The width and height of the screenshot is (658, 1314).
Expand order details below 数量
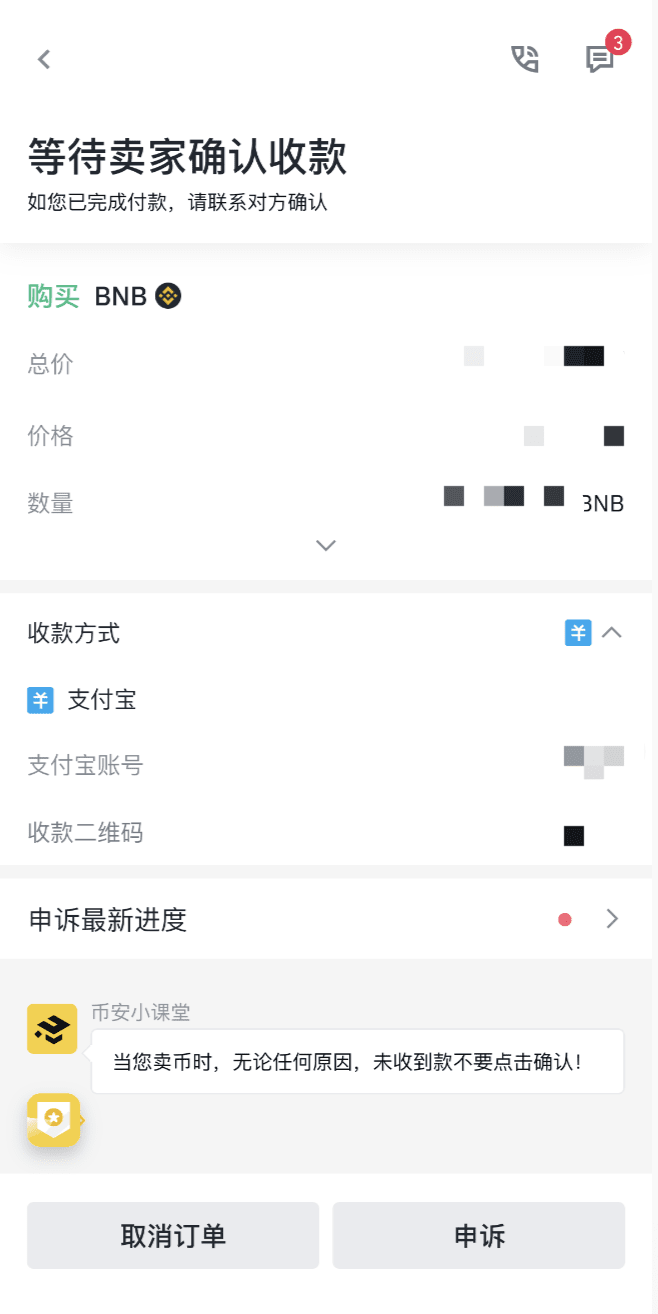click(326, 545)
